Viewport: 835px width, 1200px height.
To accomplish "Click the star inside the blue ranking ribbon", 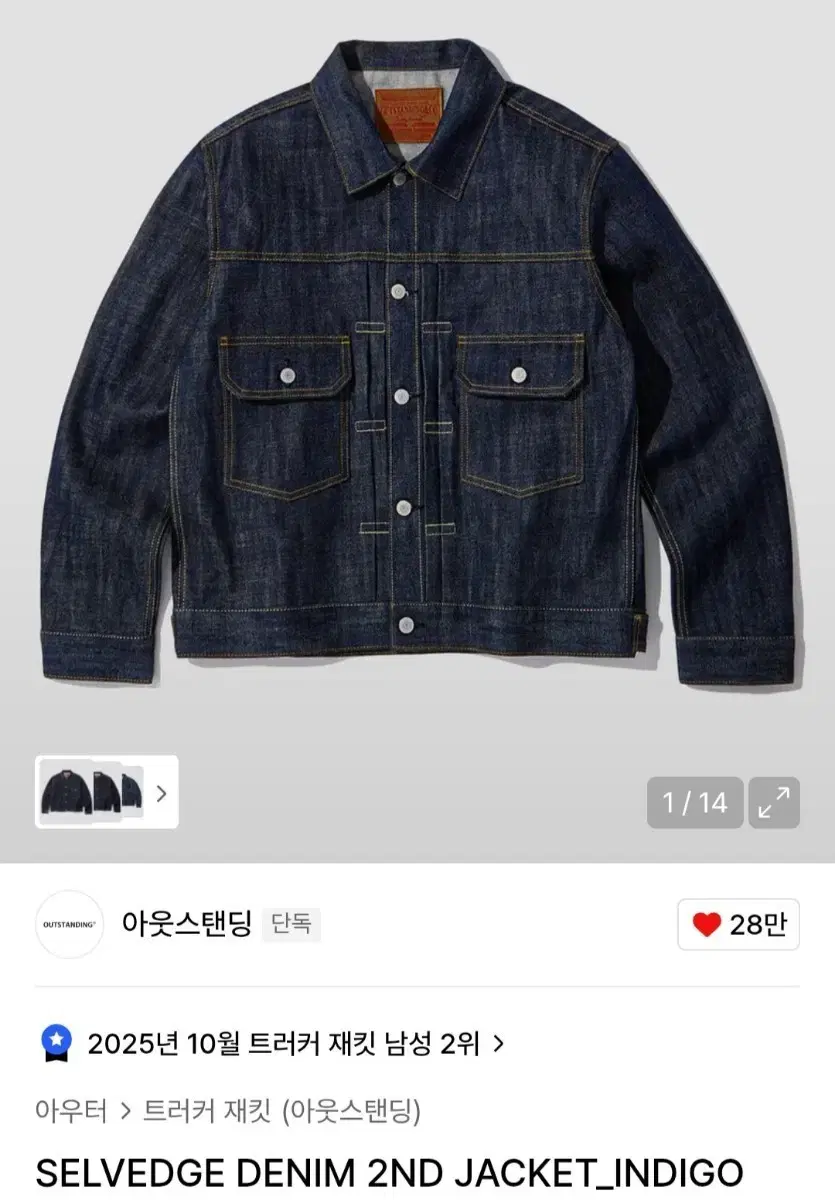I will click(57, 1041).
